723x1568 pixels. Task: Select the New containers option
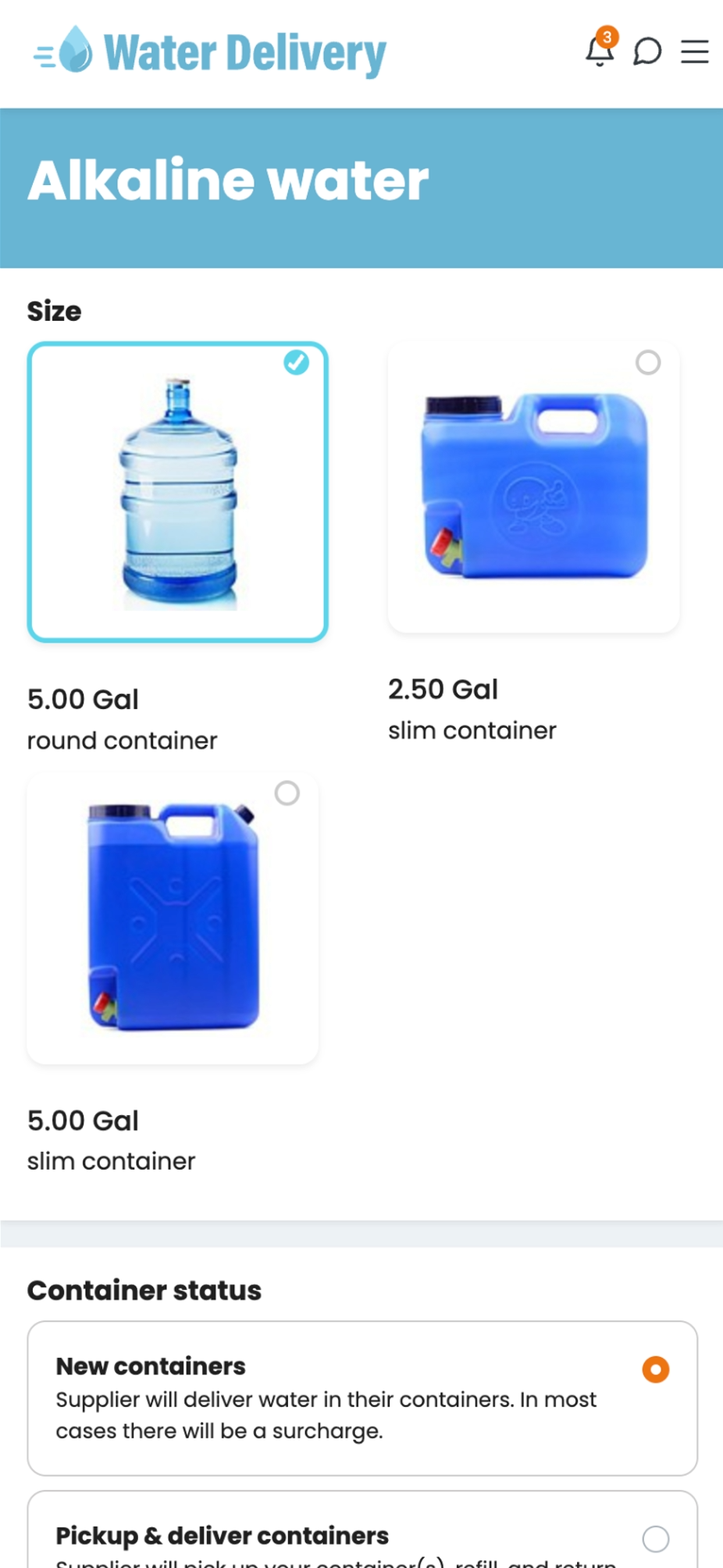tap(655, 1369)
